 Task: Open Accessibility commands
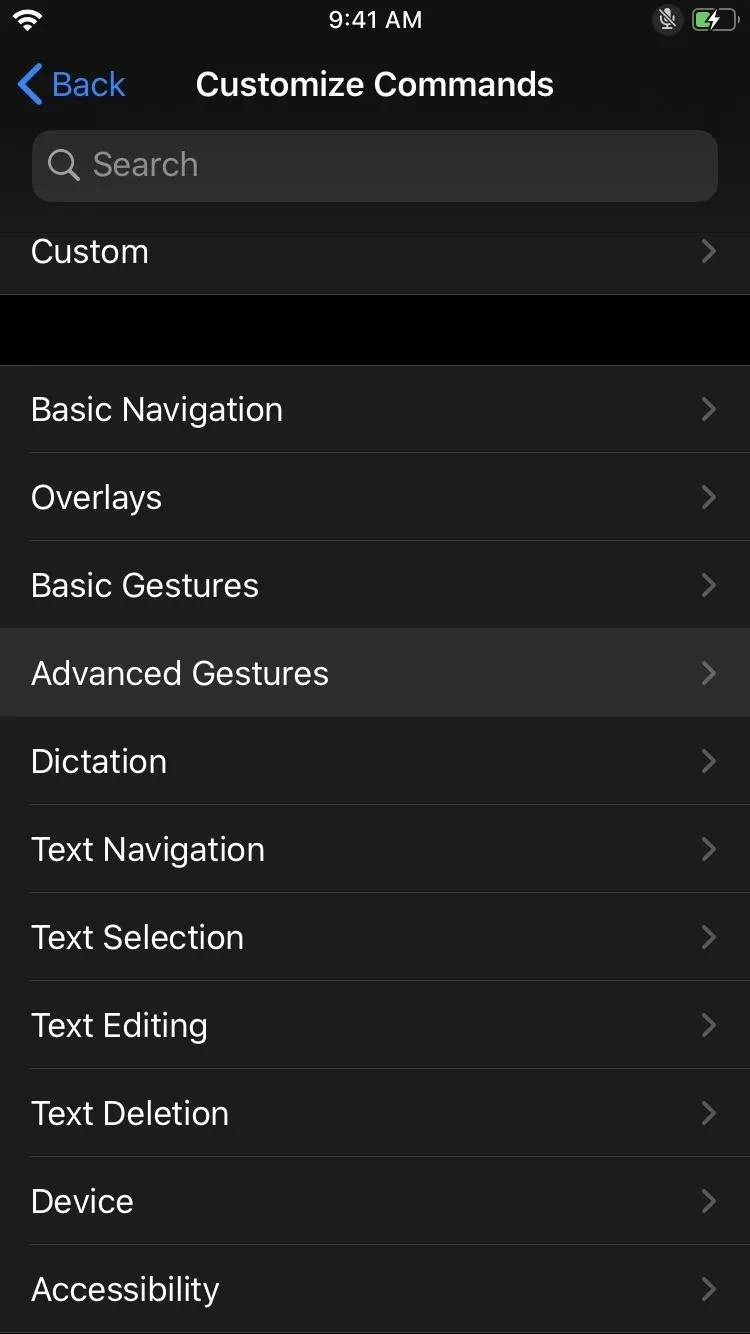click(375, 1289)
